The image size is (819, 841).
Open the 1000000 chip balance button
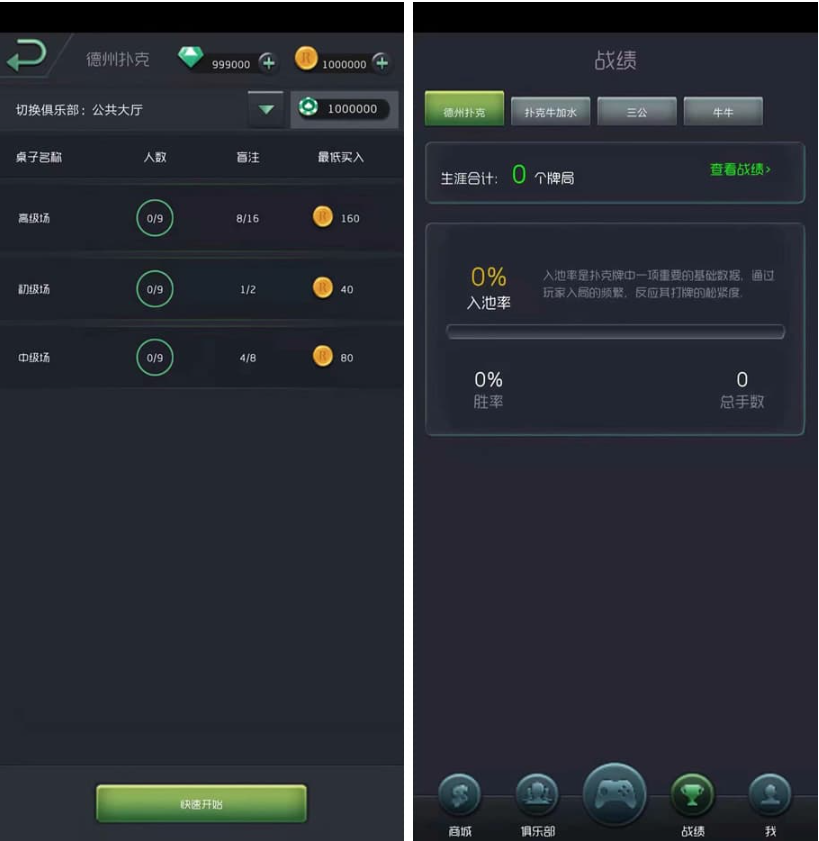point(344,109)
